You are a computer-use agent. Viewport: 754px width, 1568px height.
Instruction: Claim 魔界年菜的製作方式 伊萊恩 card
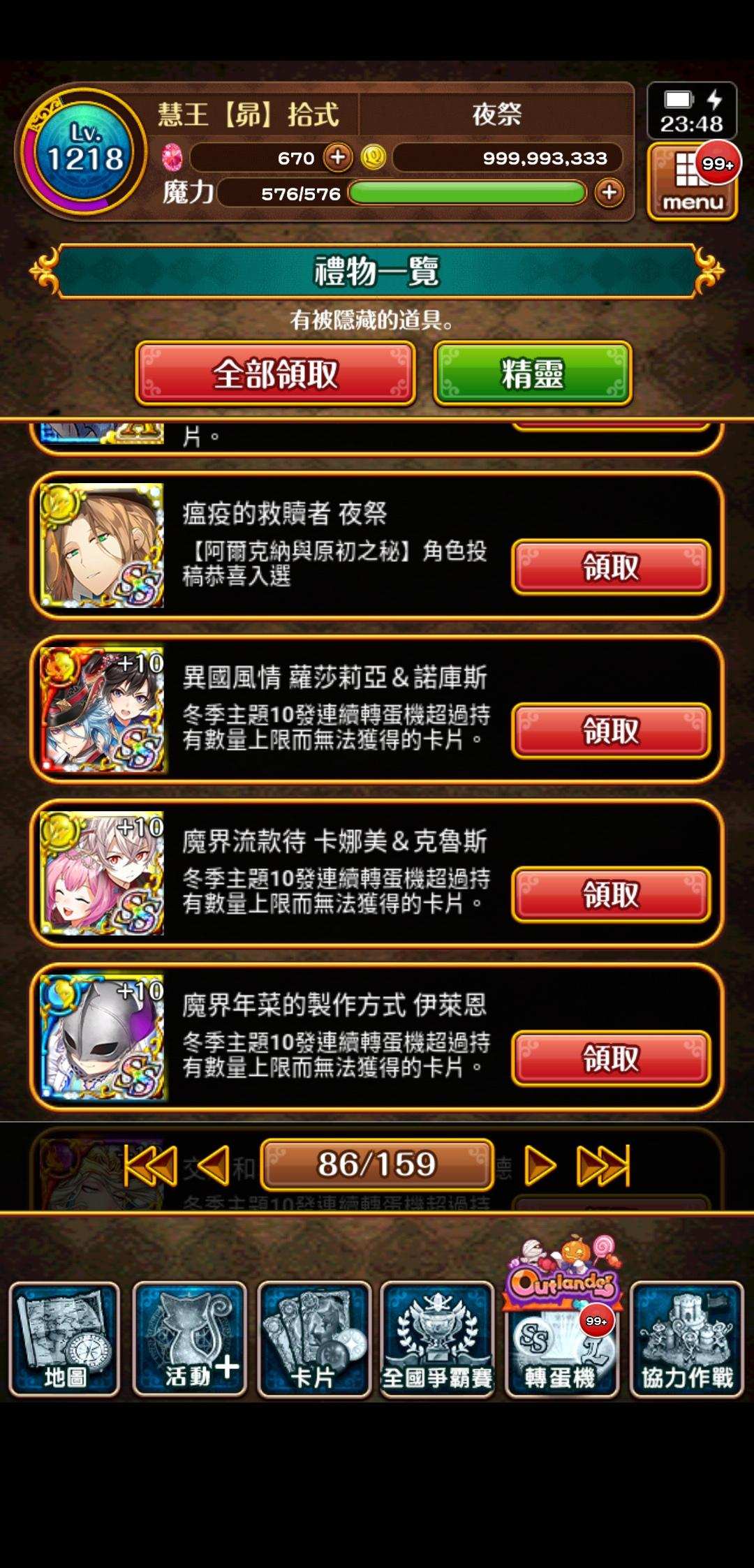pyautogui.click(x=611, y=1058)
